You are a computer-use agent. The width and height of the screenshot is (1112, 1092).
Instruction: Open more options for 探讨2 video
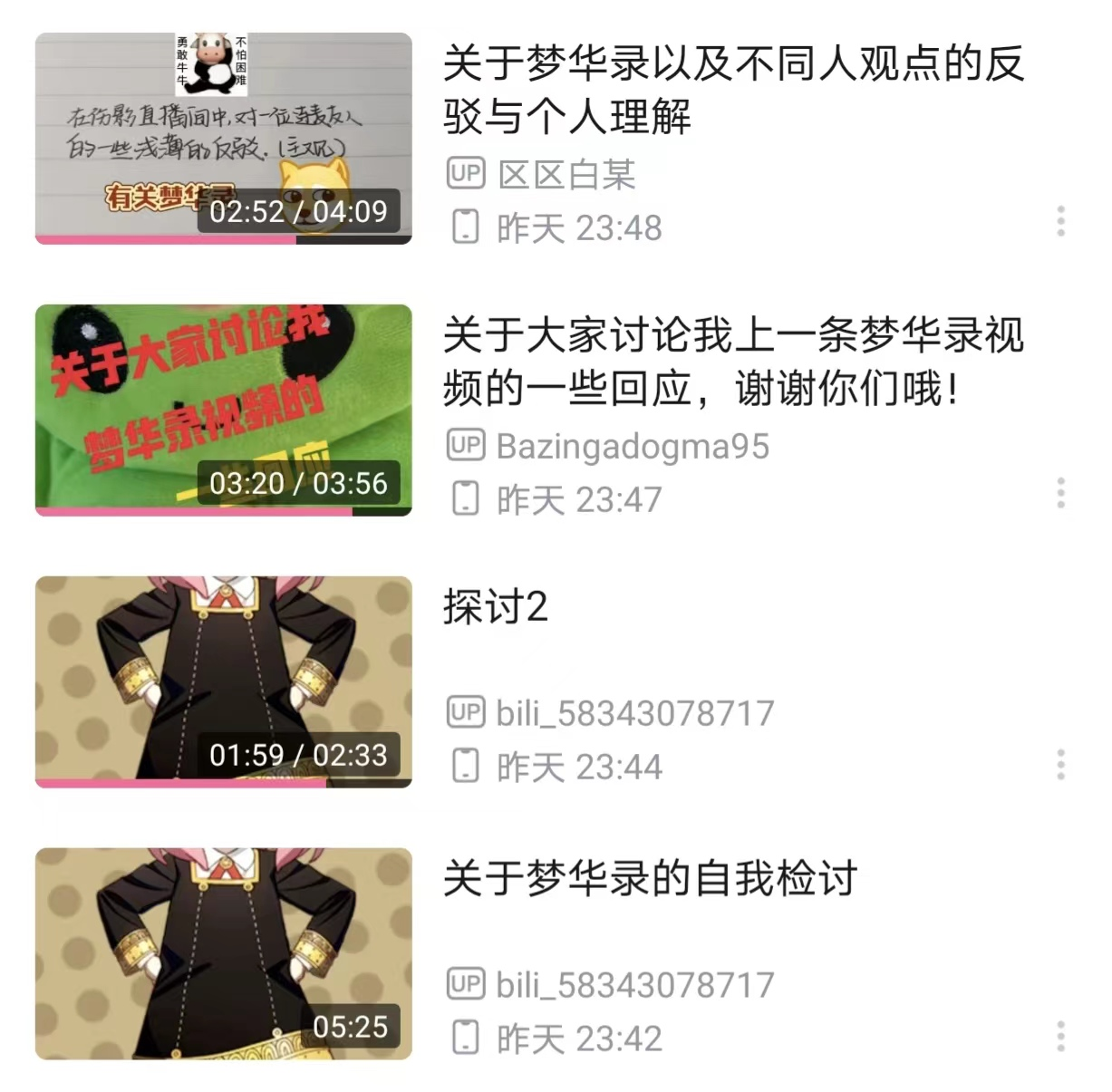tap(1060, 765)
